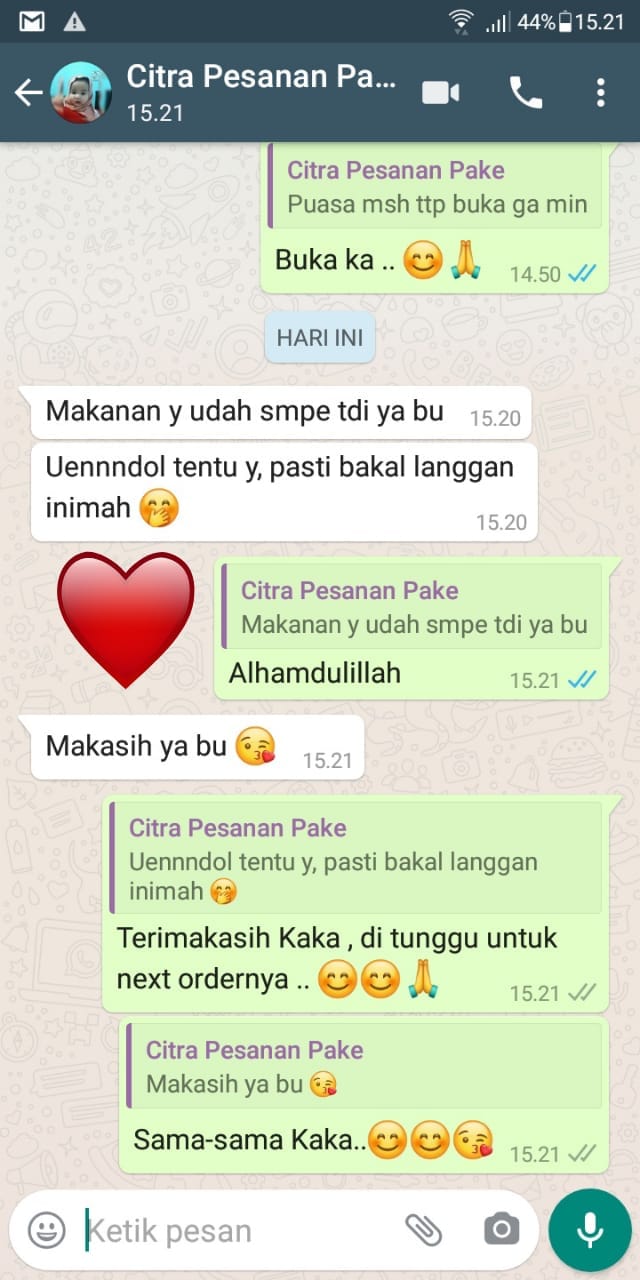The width and height of the screenshot is (640, 1280).
Task: Jump to quoted message in Alhamdulillah reply
Action: [x=412, y=607]
